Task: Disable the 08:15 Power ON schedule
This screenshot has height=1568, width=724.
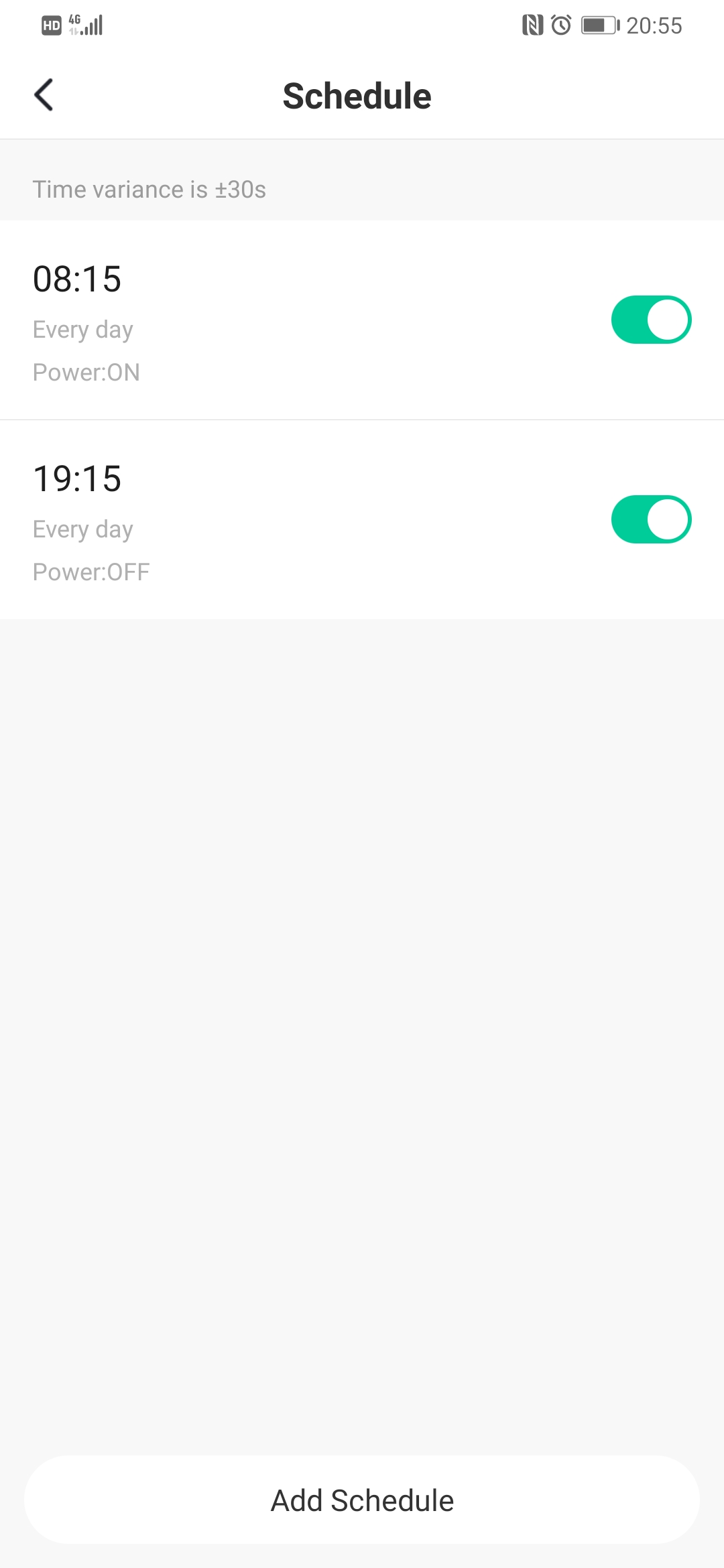Action: click(x=651, y=320)
